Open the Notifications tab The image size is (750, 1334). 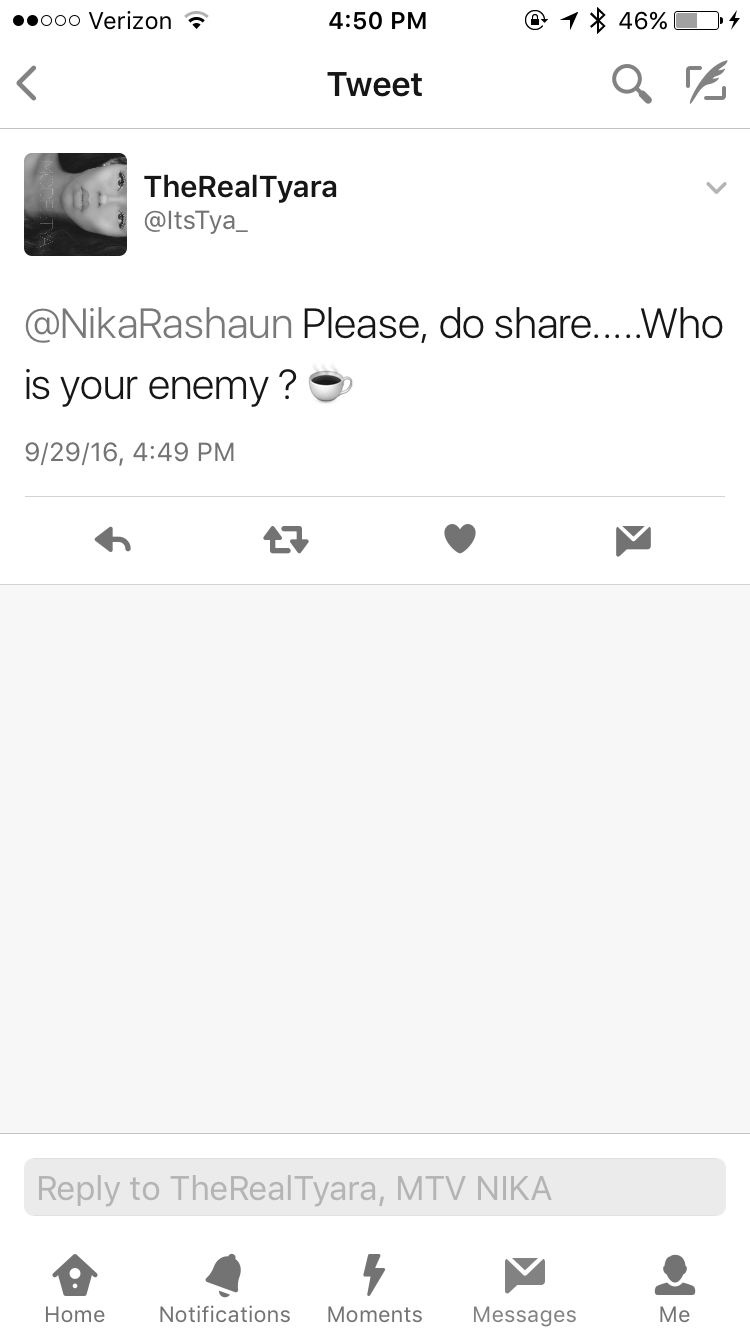tap(225, 1288)
